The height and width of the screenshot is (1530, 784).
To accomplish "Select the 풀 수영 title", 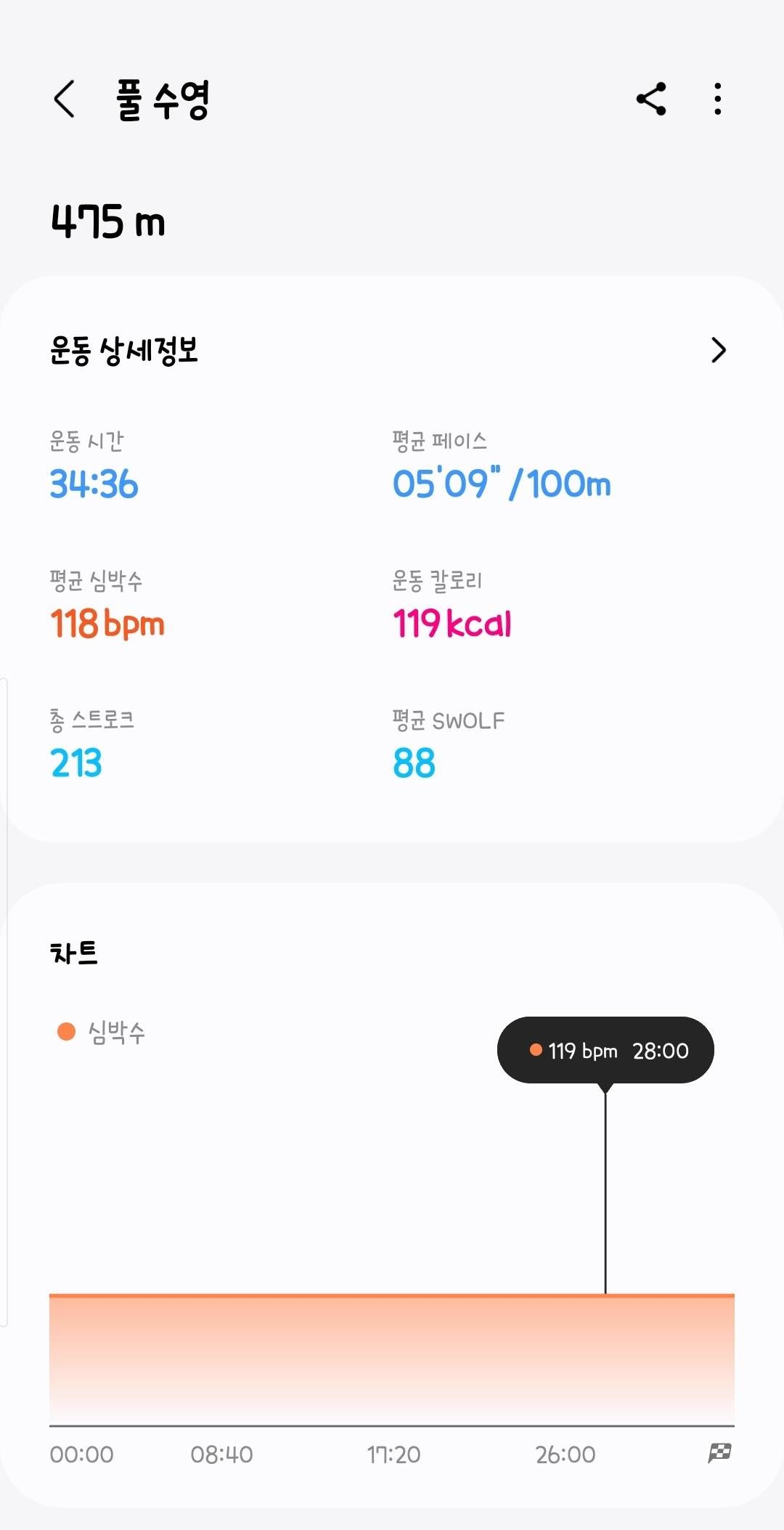I will (x=161, y=98).
